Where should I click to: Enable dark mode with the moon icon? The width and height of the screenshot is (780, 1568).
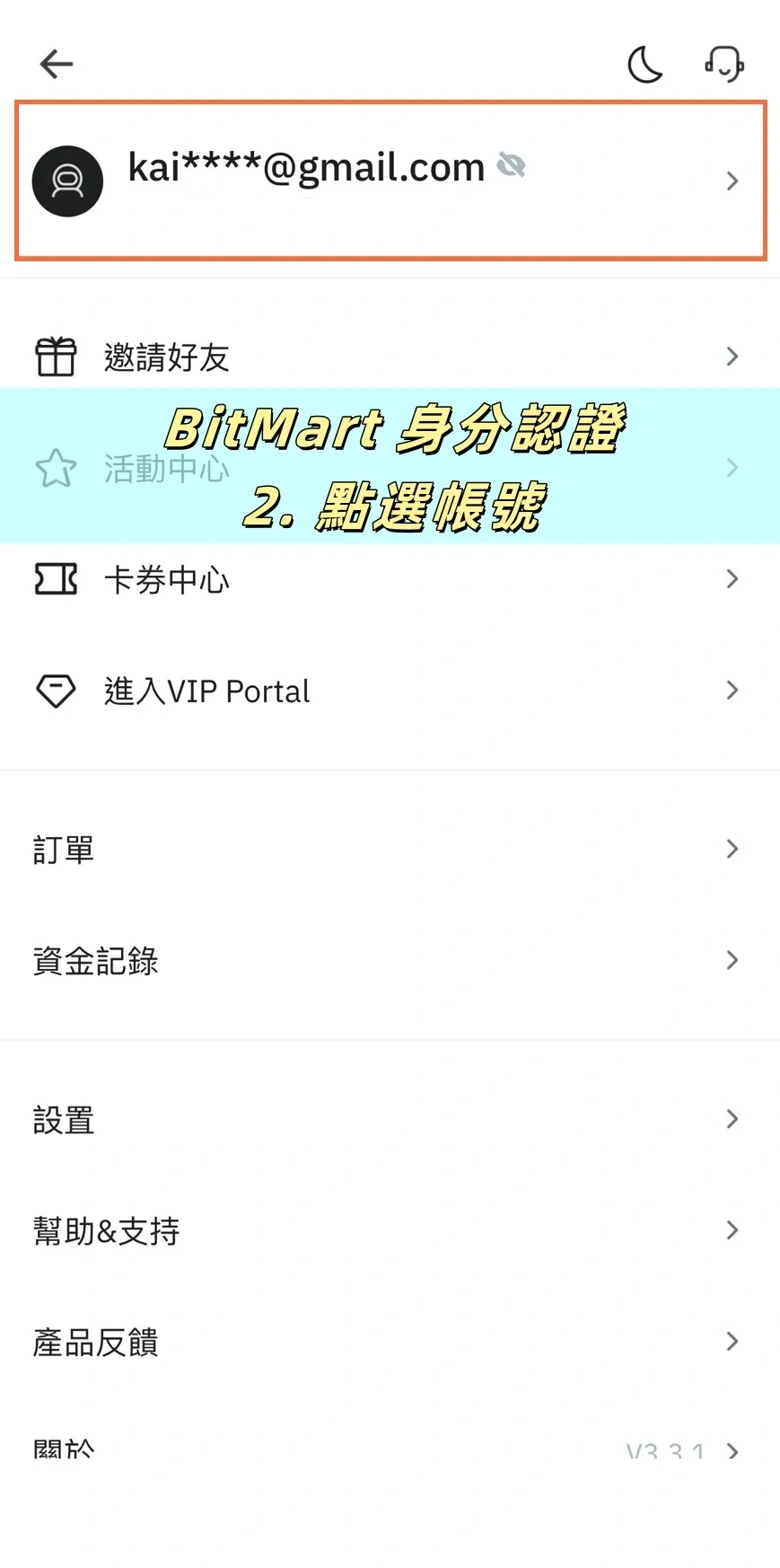644,64
